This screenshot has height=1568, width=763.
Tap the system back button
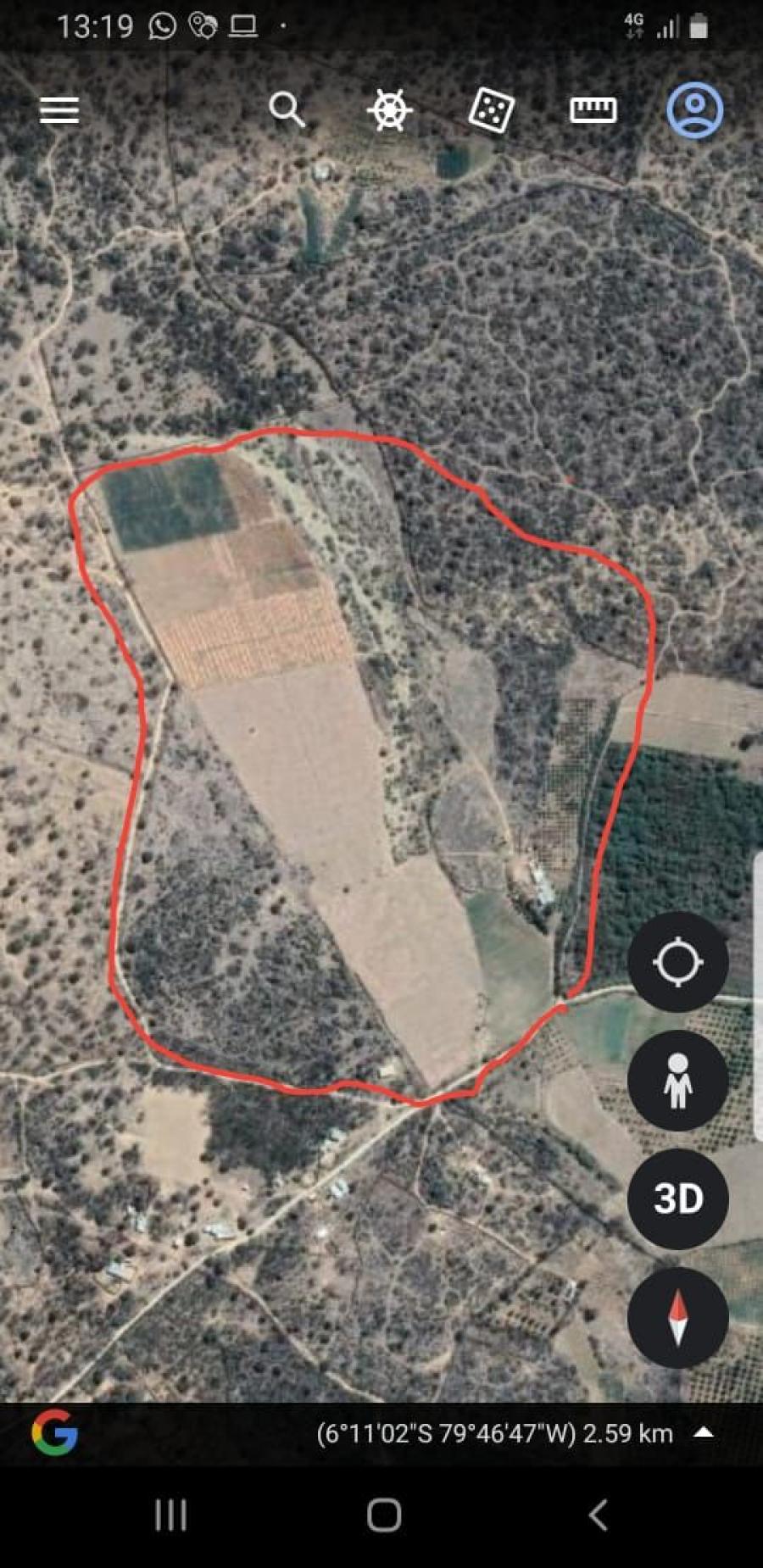(x=599, y=1515)
